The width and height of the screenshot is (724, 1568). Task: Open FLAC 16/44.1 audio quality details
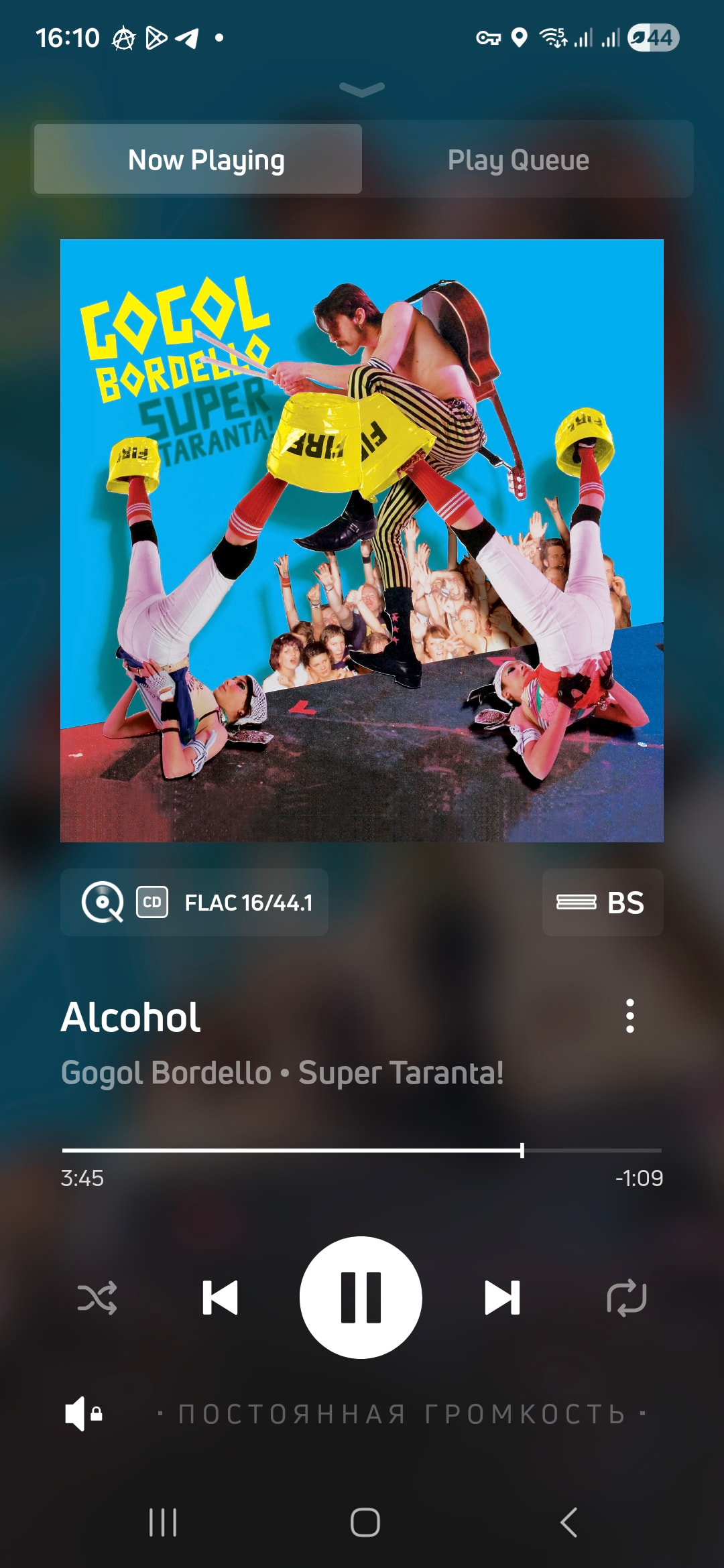194,903
